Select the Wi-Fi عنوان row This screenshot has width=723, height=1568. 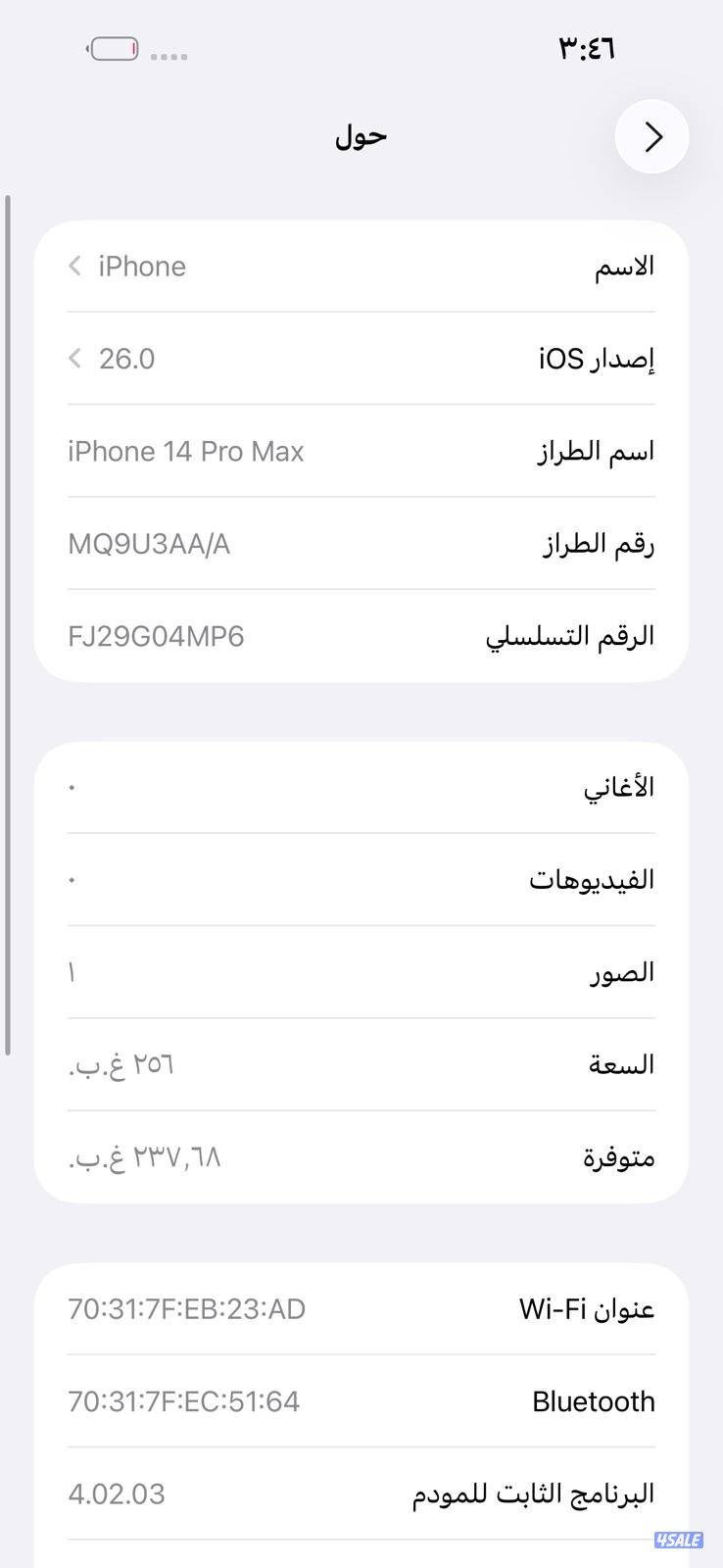coord(361,1308)
